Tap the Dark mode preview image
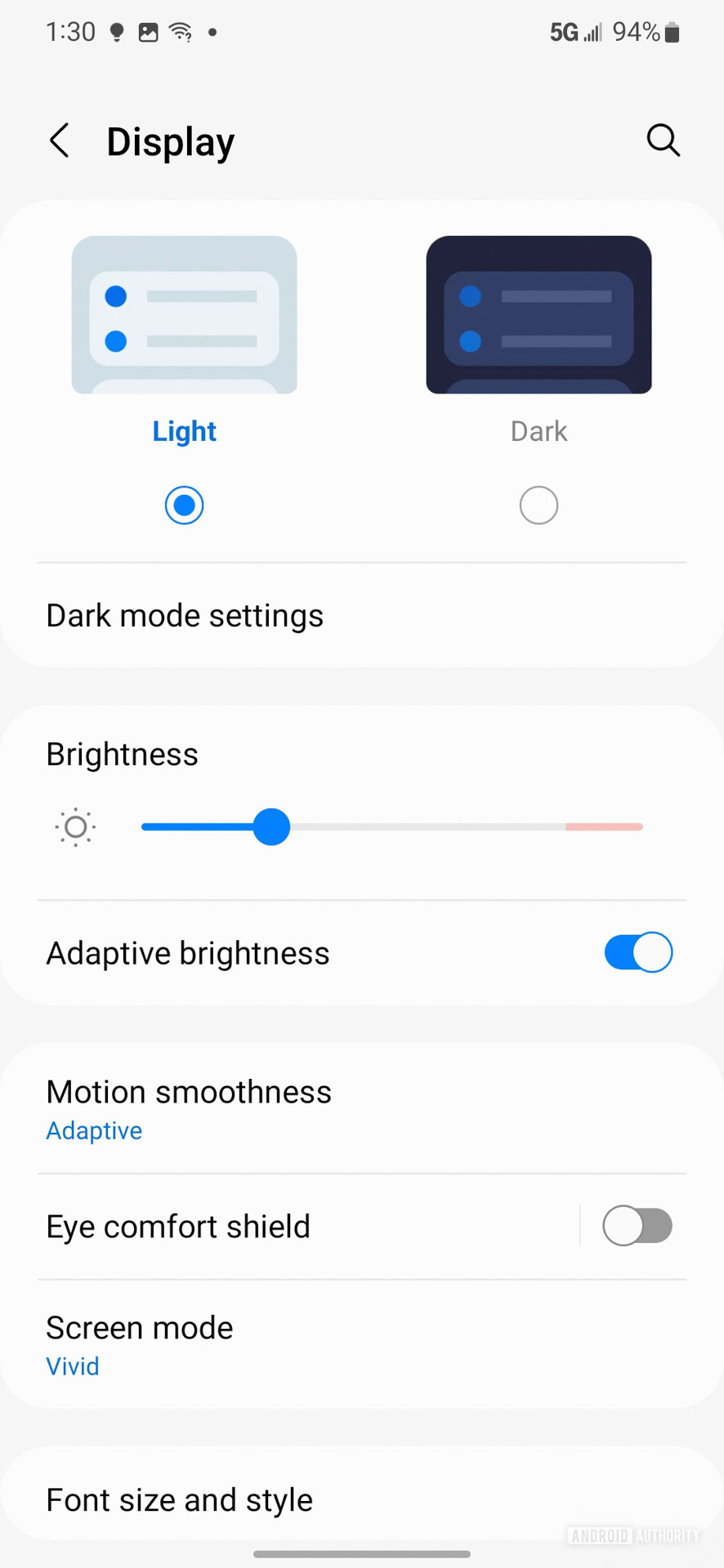The height and width of the screenshot is (1568, 724). (x=539, y=315)
